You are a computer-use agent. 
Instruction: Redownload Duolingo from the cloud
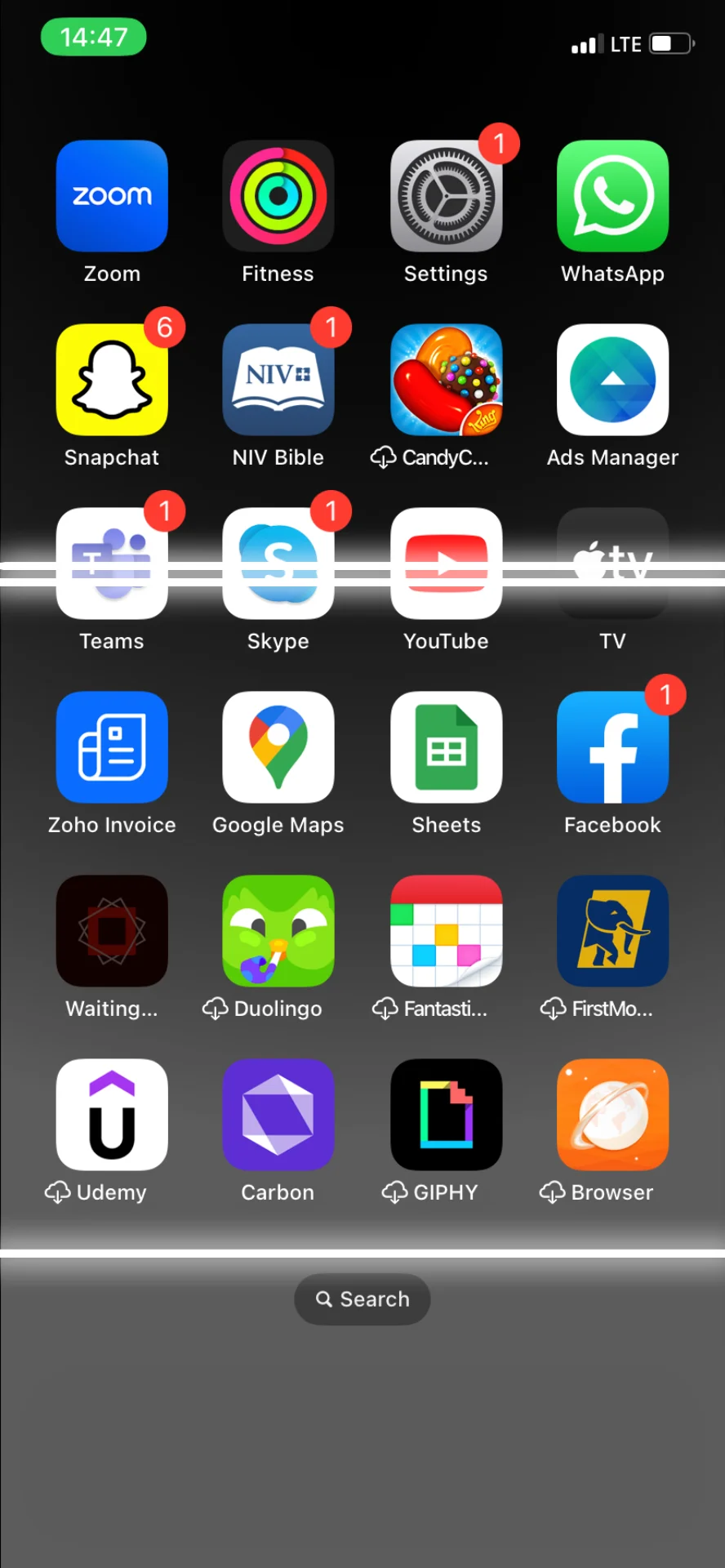click(x=278, y=931)
